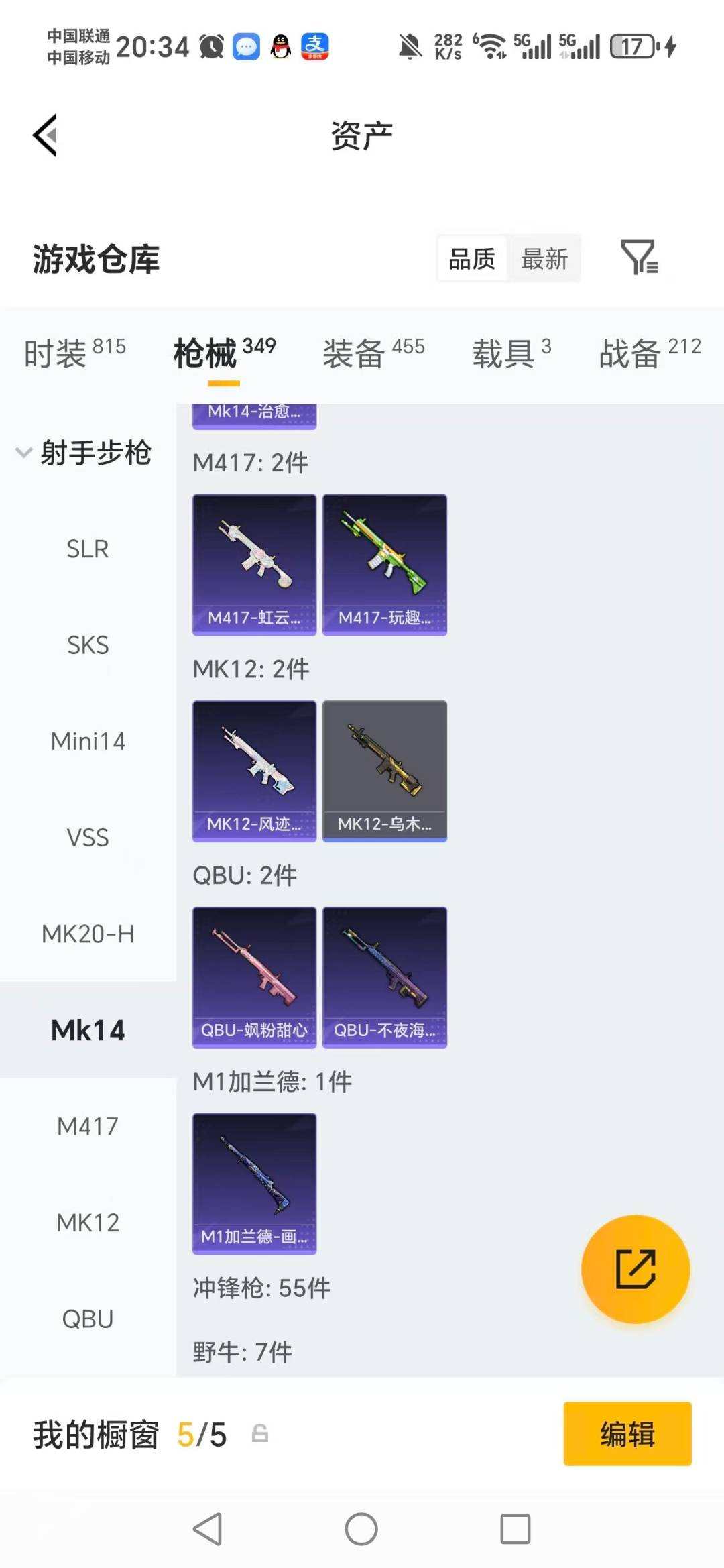
Task: Collapse the 射手步枪 category chevron
Action: [x=23, y=453]
